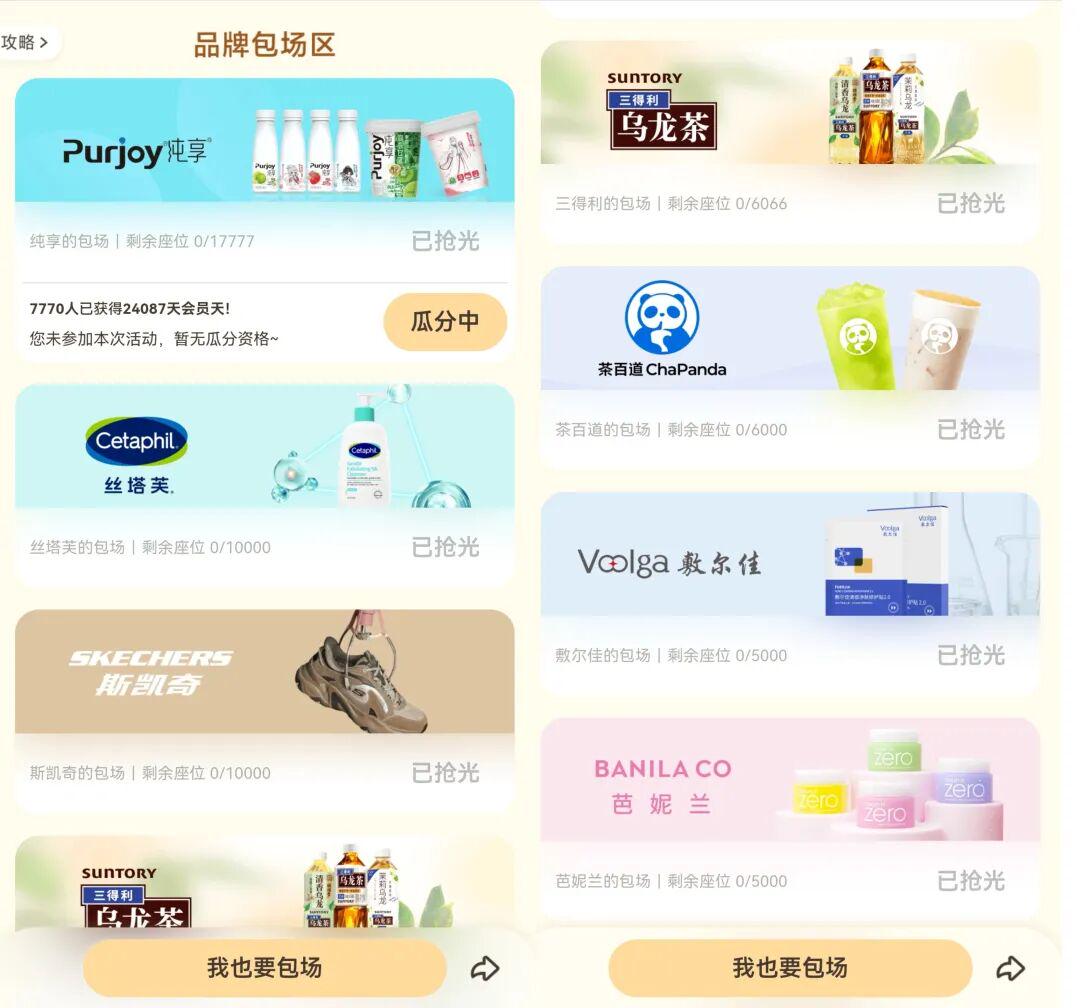Tap the 瓜分中 button
Viewport: 1080px width, 1008px height.
(445, 322)
